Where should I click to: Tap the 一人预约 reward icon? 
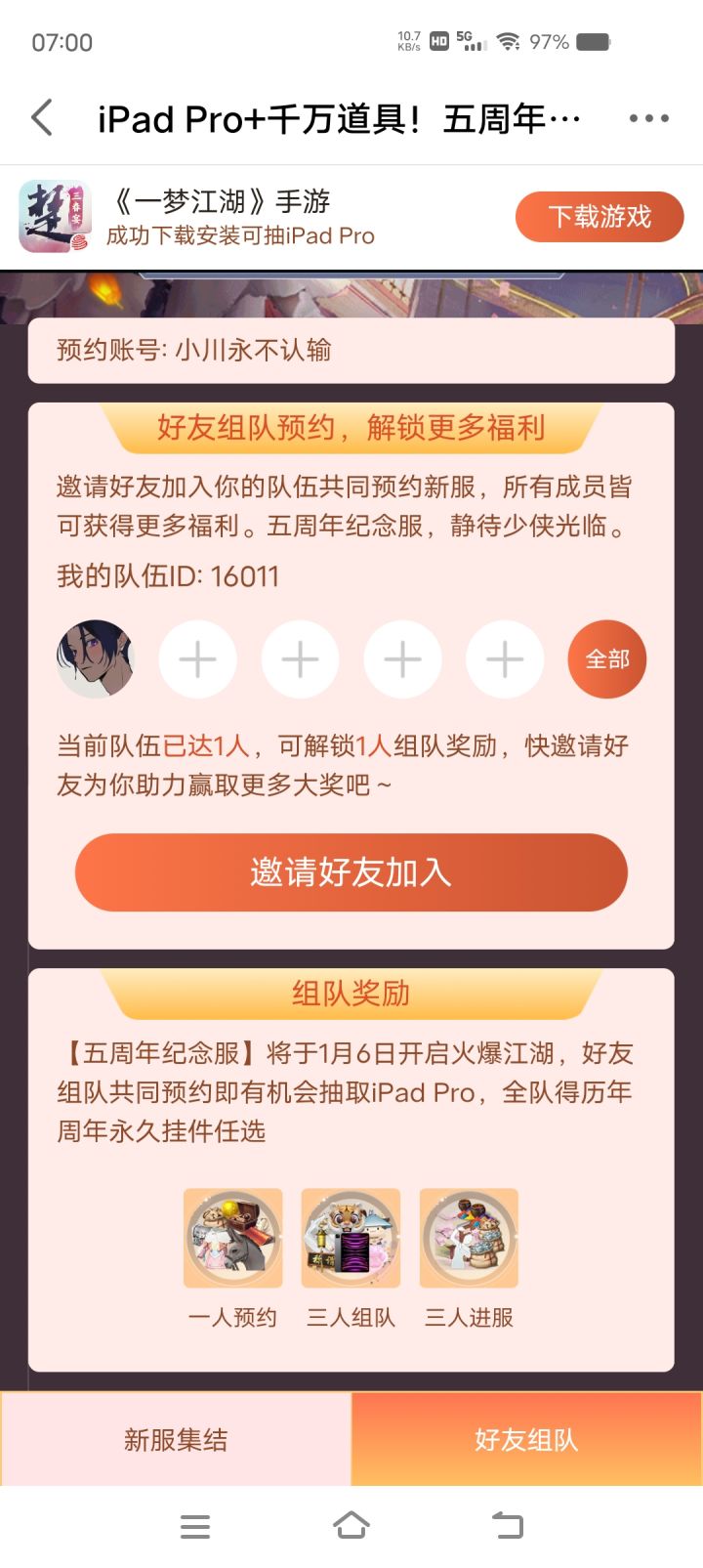tap(232, 1237)
